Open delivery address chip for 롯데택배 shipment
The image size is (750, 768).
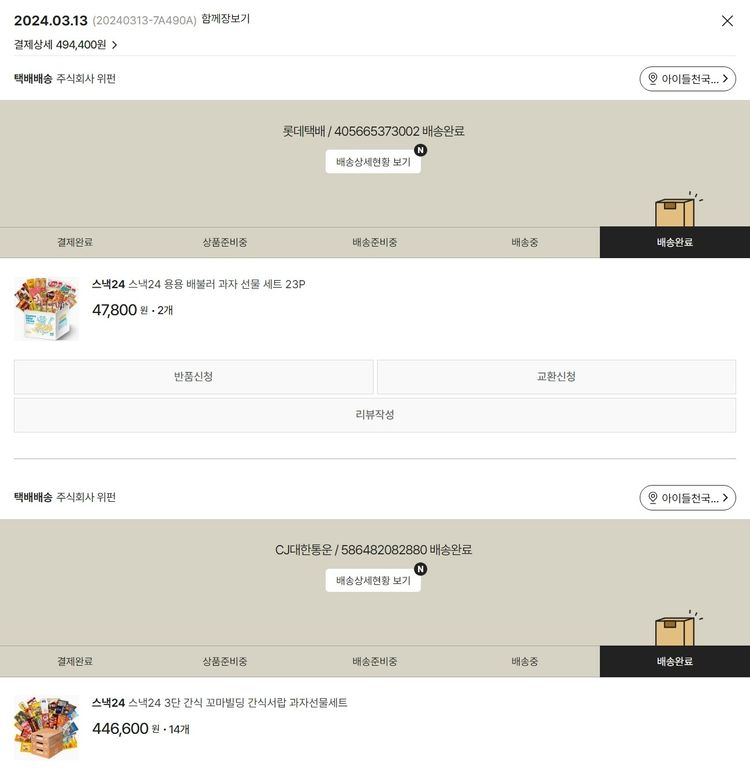point(687,79)
